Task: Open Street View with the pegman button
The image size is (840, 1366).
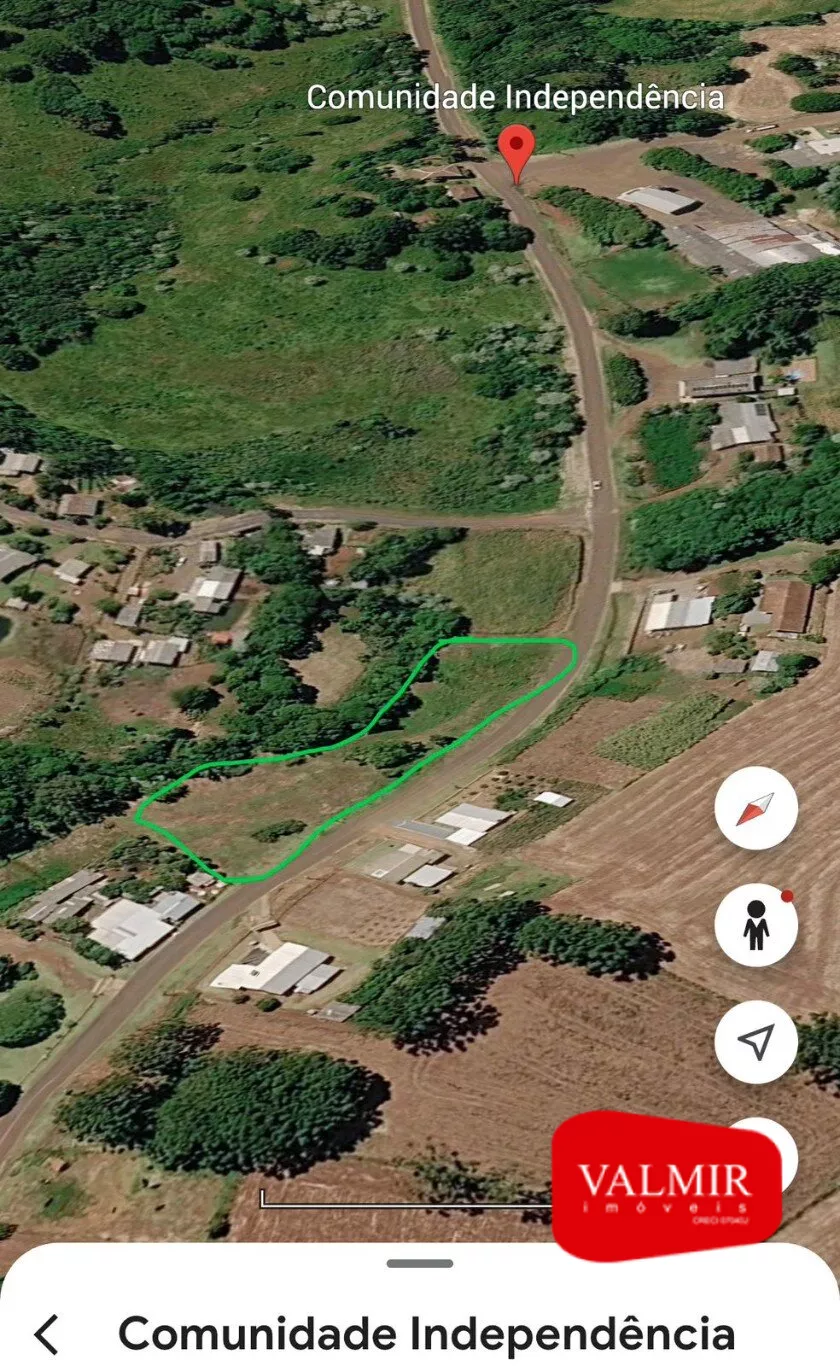Action: pyautogui.click(x=756, y=925)
